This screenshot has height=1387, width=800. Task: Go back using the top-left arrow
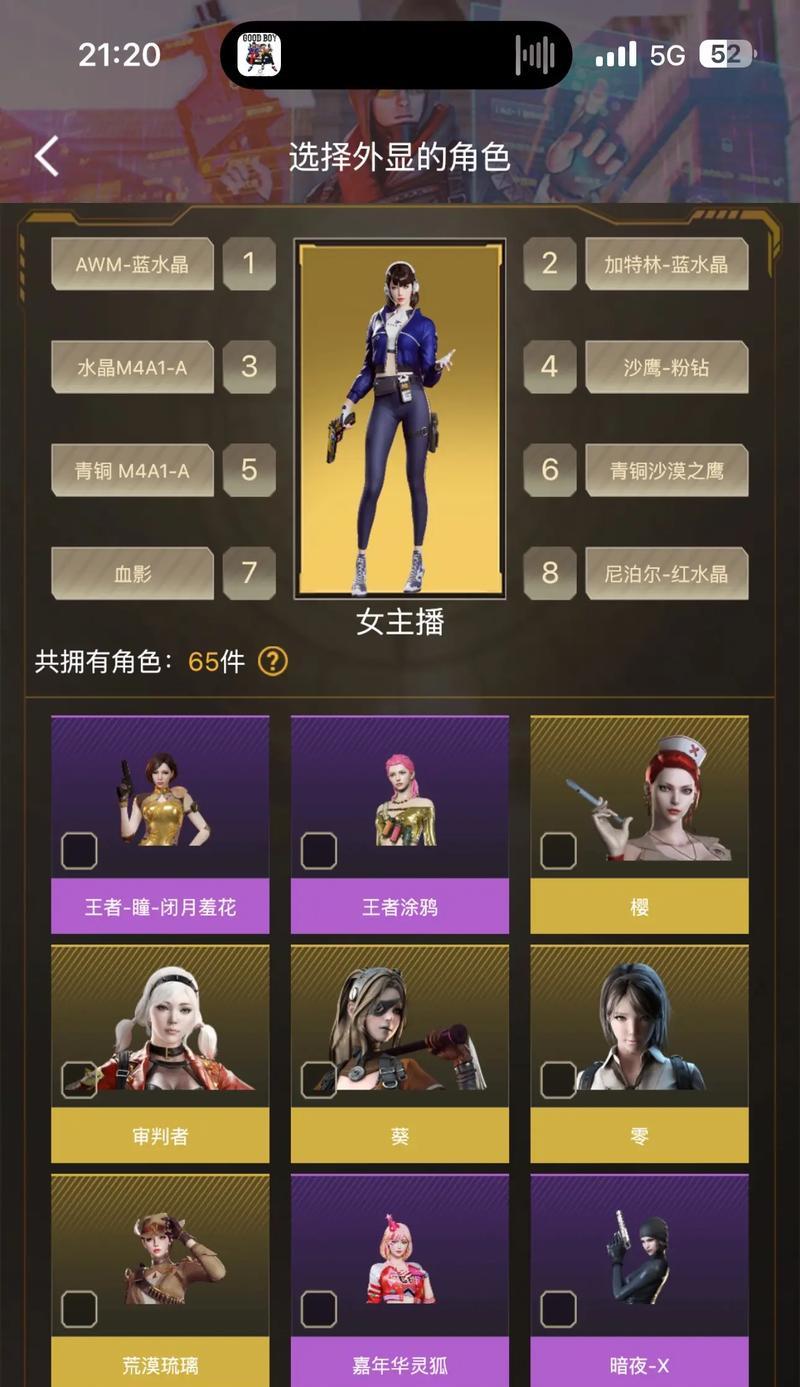click(47, 157)
